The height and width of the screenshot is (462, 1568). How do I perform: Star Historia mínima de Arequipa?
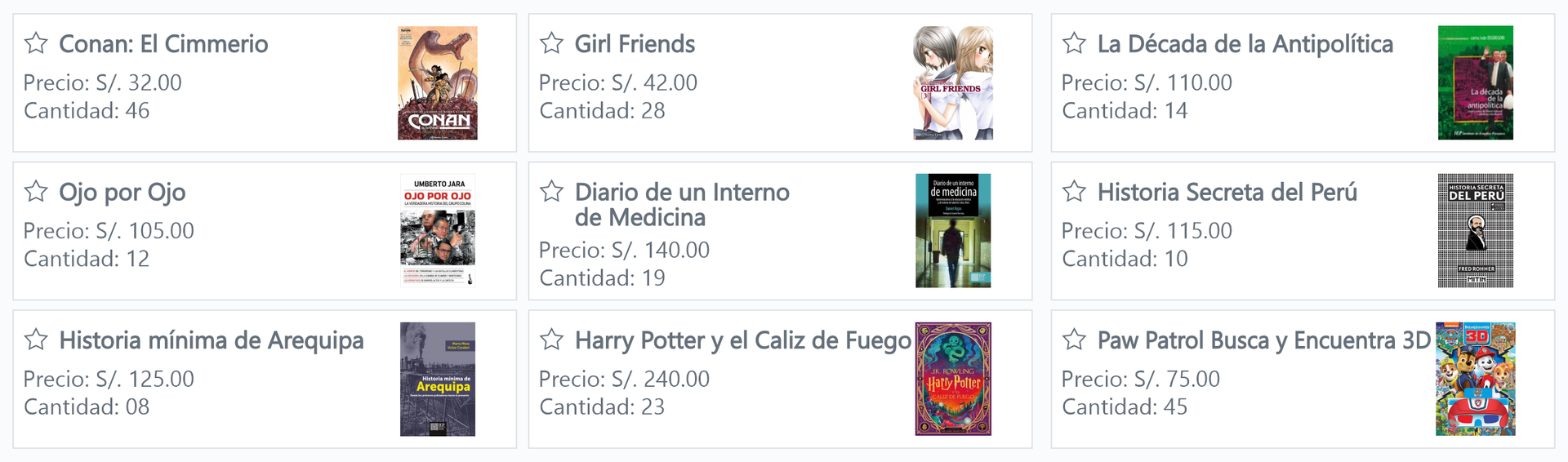[x=36, y=339]
